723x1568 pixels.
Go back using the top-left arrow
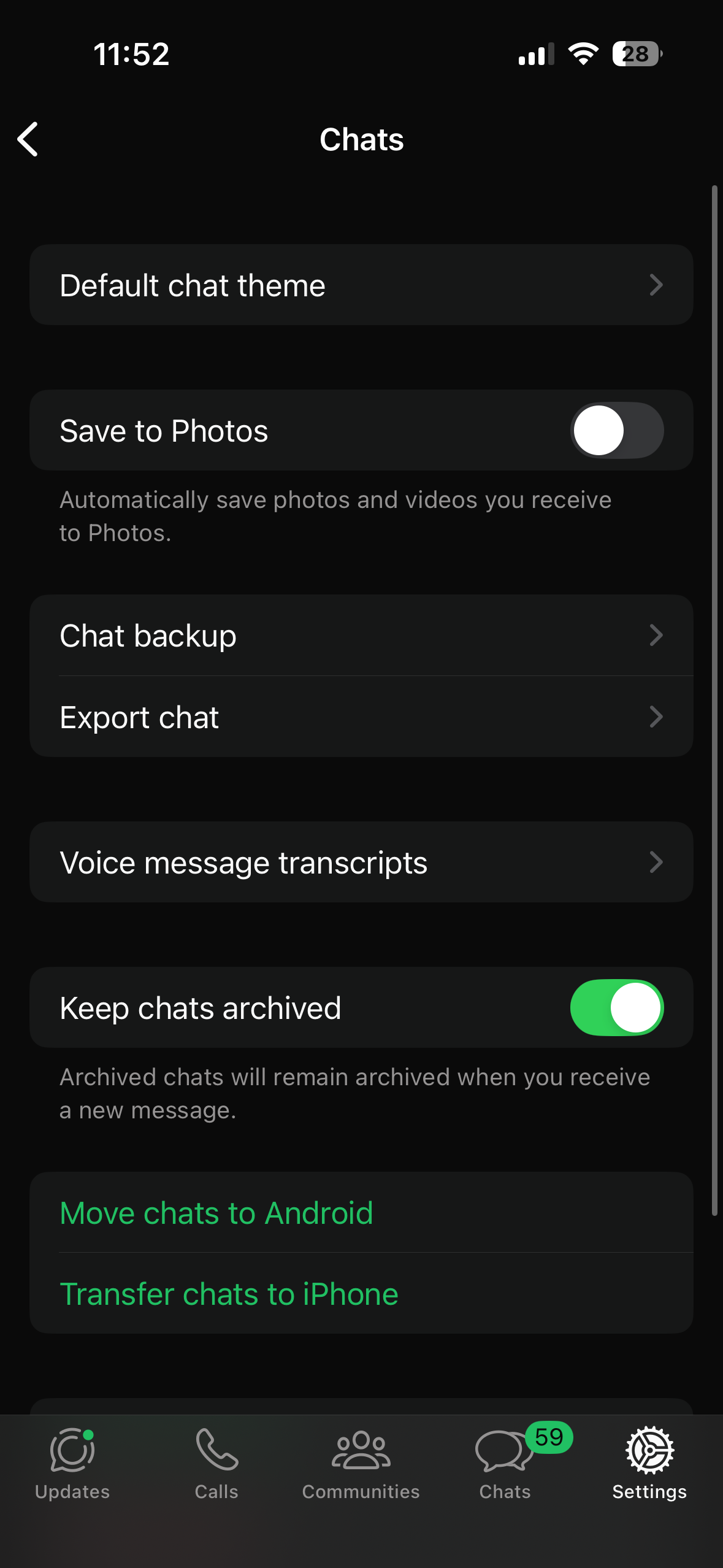pyautogui.click(x=28, y=139)
